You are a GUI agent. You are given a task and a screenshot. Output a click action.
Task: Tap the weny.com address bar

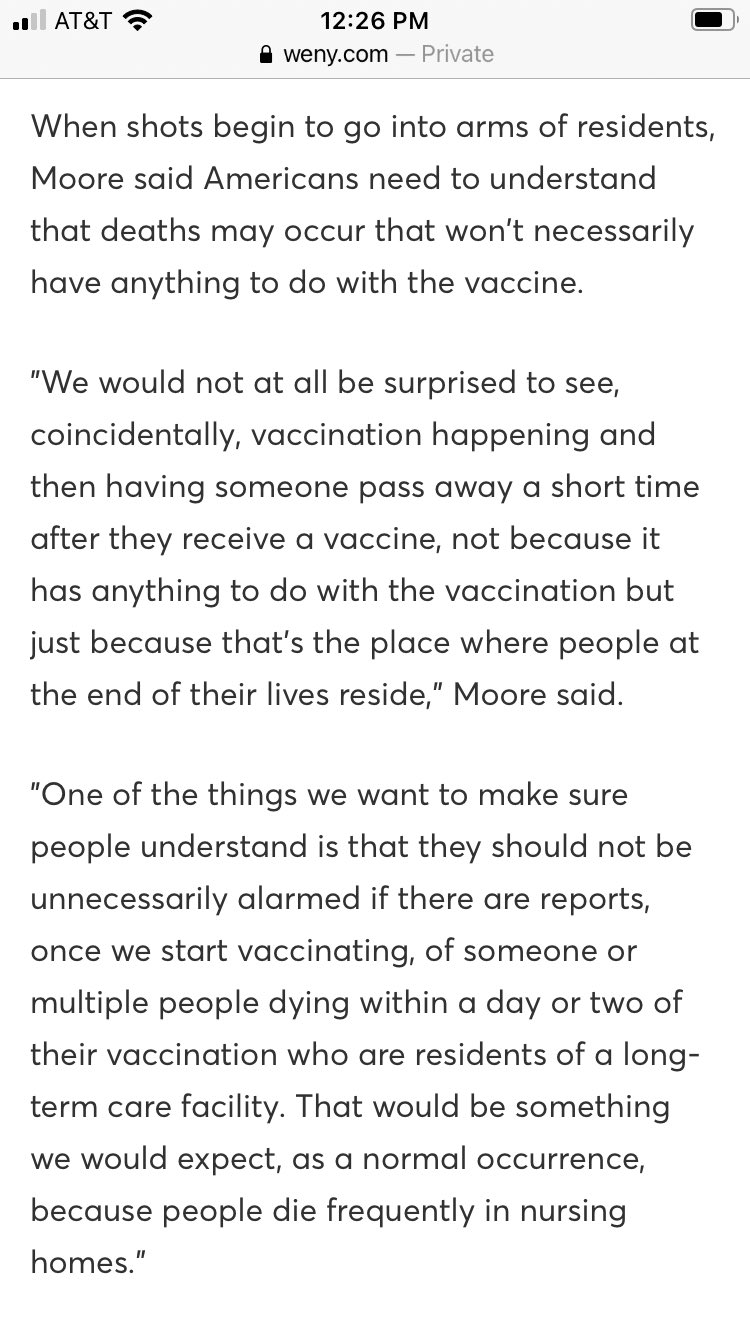375,54
